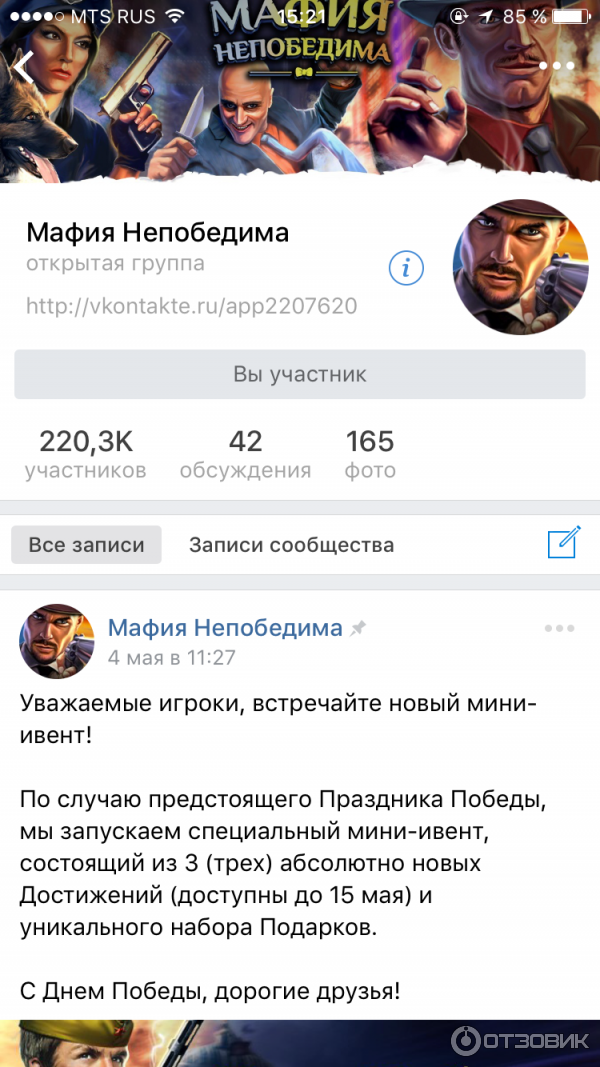Image resolution: width=600 pixels, height=1067 pixels.
Task: Select the Все записи tab
Action: (86, 545)
